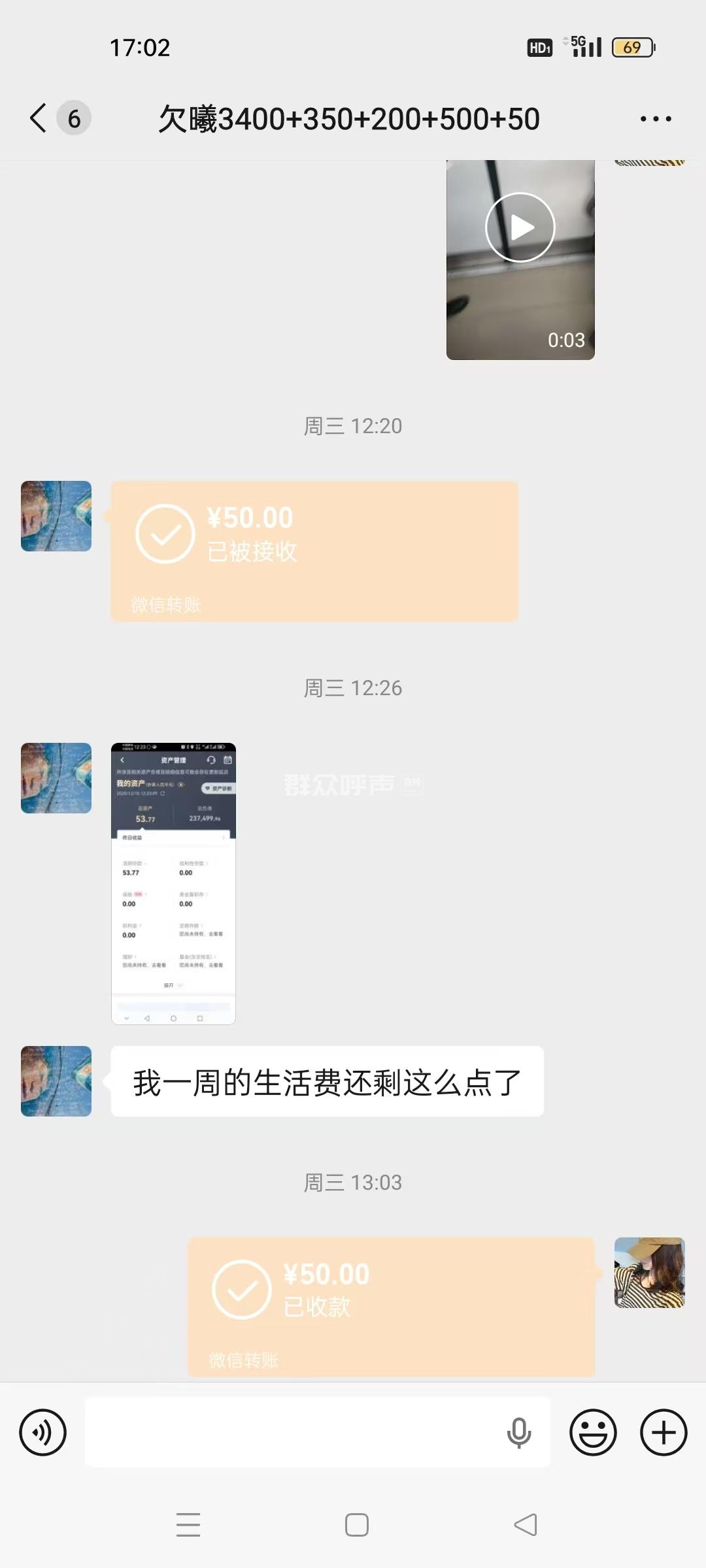Open the plus attachments menu
Viewport: 706px width, 1568px height.
[x=664, y=1433]
